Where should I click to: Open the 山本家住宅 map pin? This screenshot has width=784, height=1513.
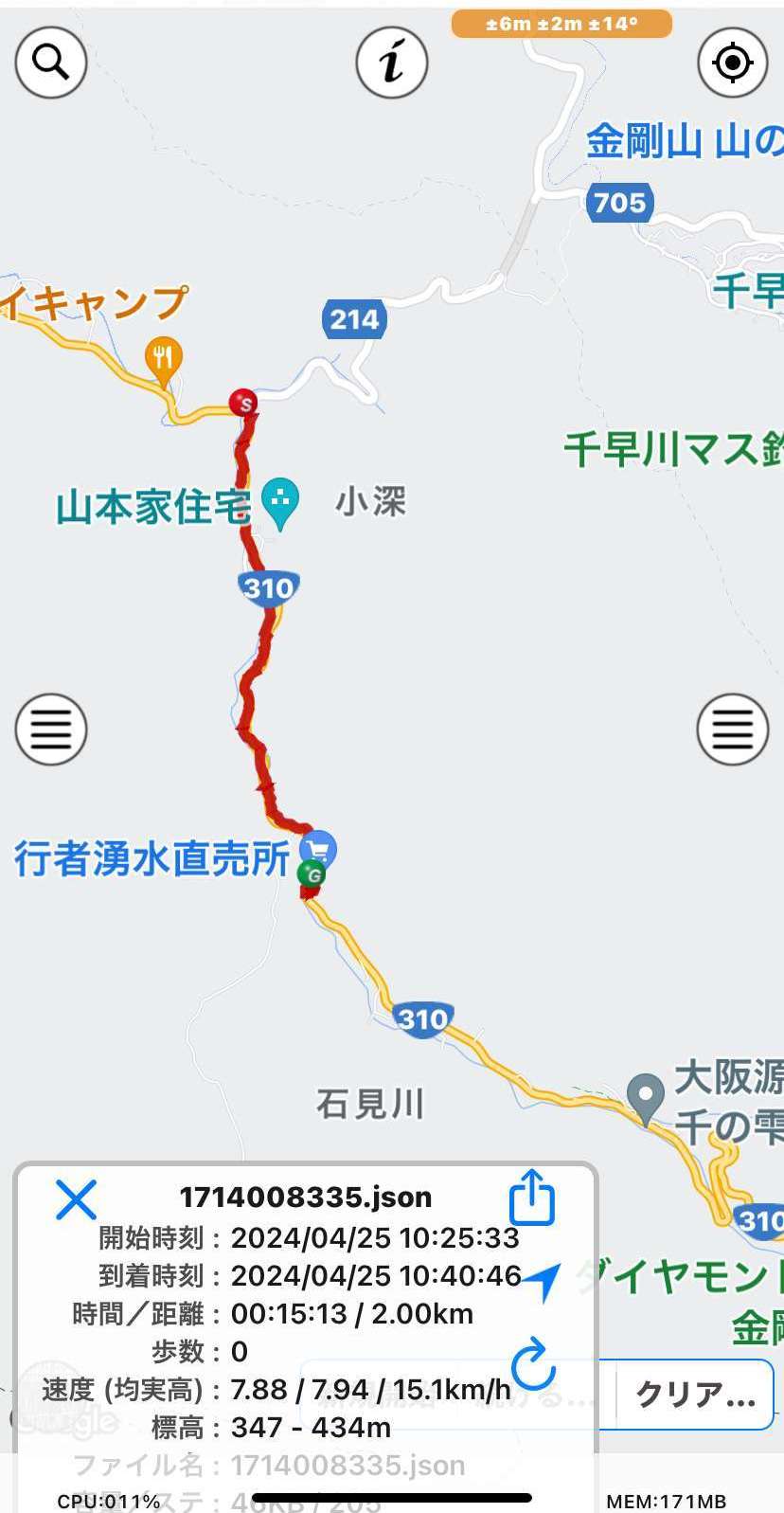coord(280,502)
